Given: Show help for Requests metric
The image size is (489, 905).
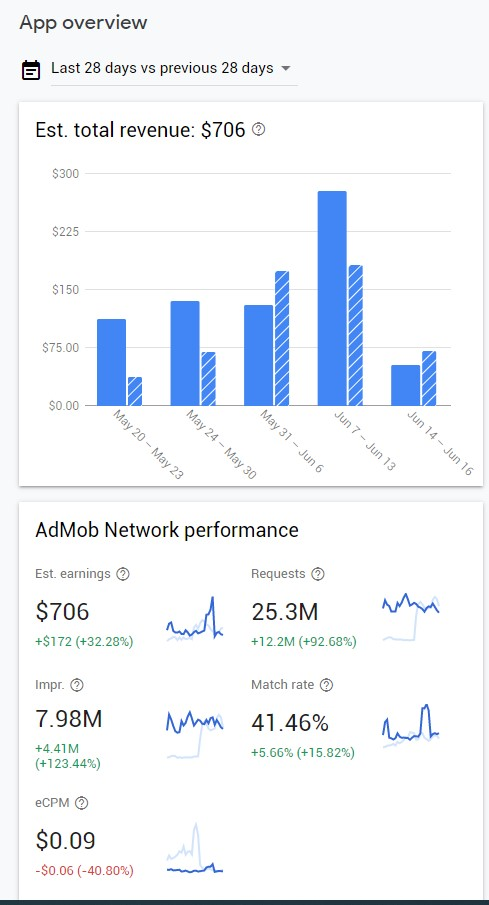Looking at the screenshot, I should (x=318, y=574).
